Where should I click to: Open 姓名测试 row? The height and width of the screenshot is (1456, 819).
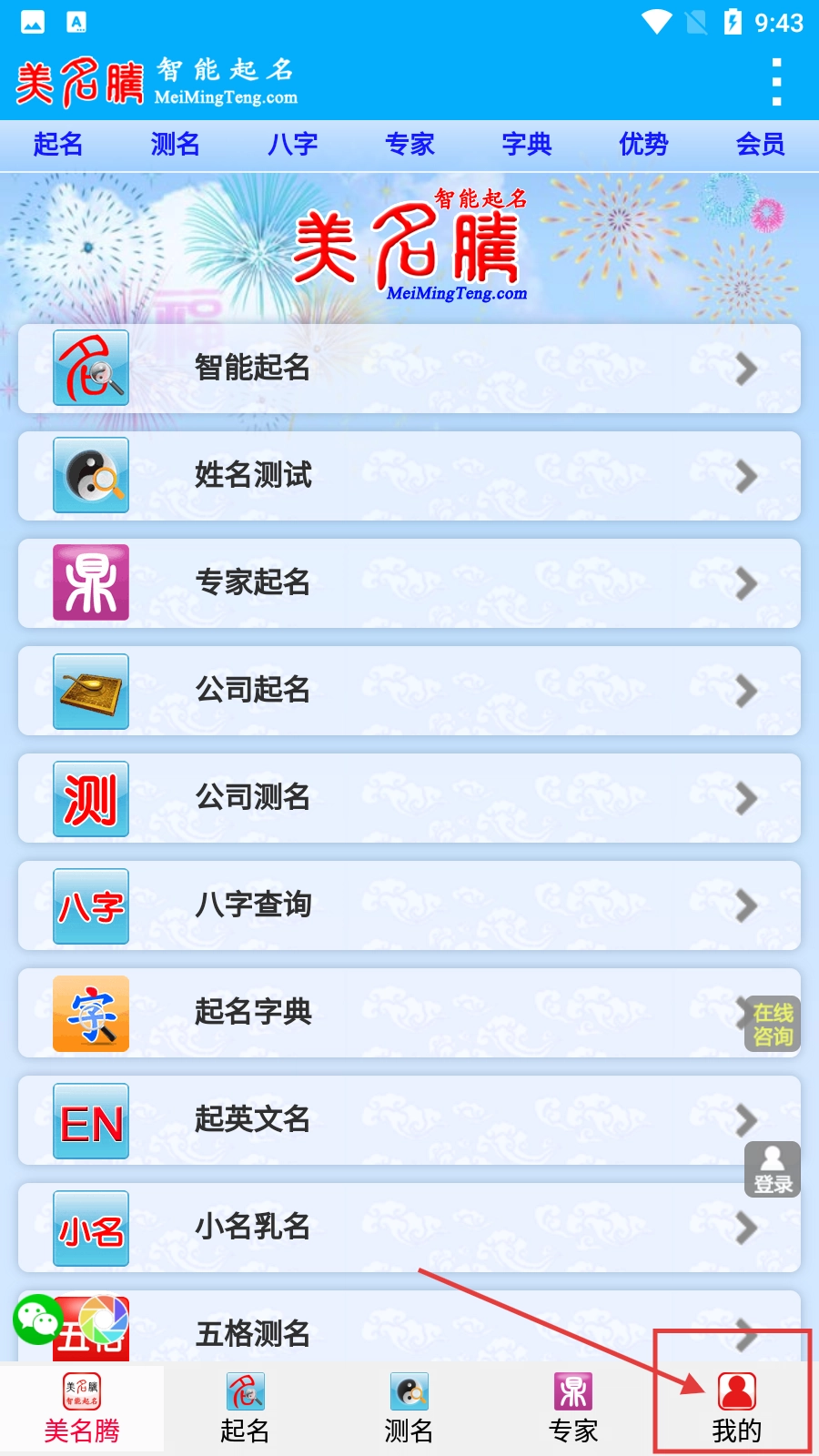point(409,476)
